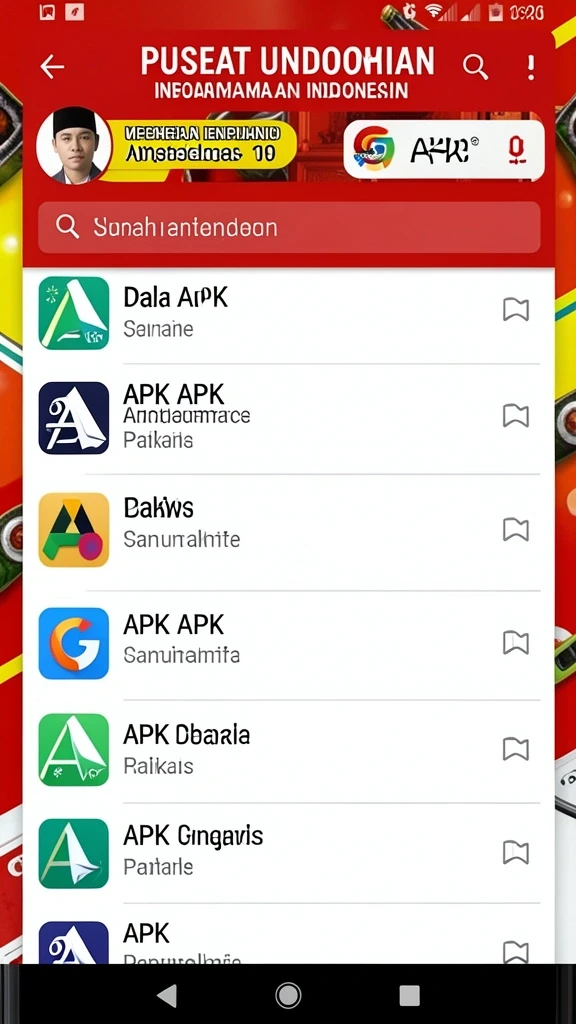
Task: Flag the APK Dbarala row
Action: [x=515, y=748]
